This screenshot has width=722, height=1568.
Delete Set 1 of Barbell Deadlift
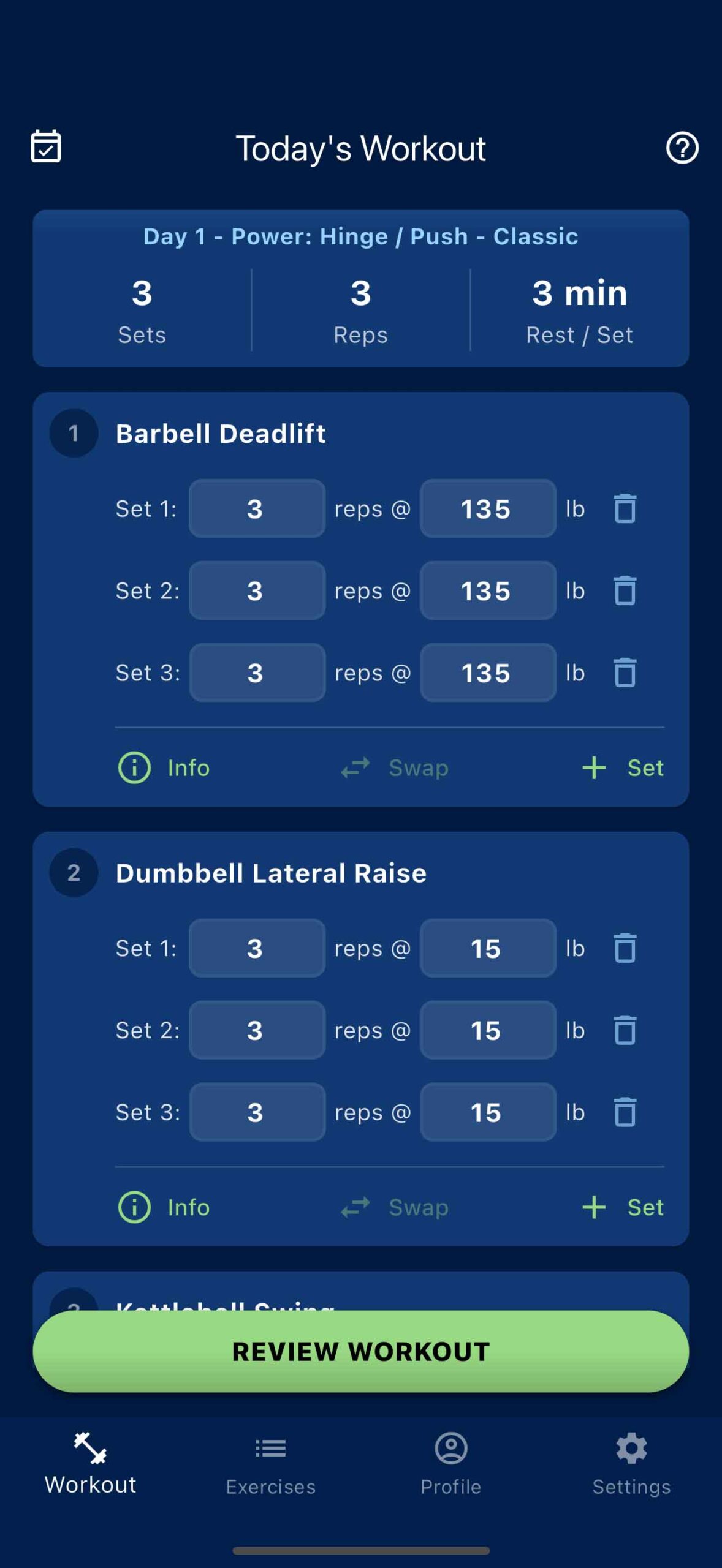click(x=625, y=508)
